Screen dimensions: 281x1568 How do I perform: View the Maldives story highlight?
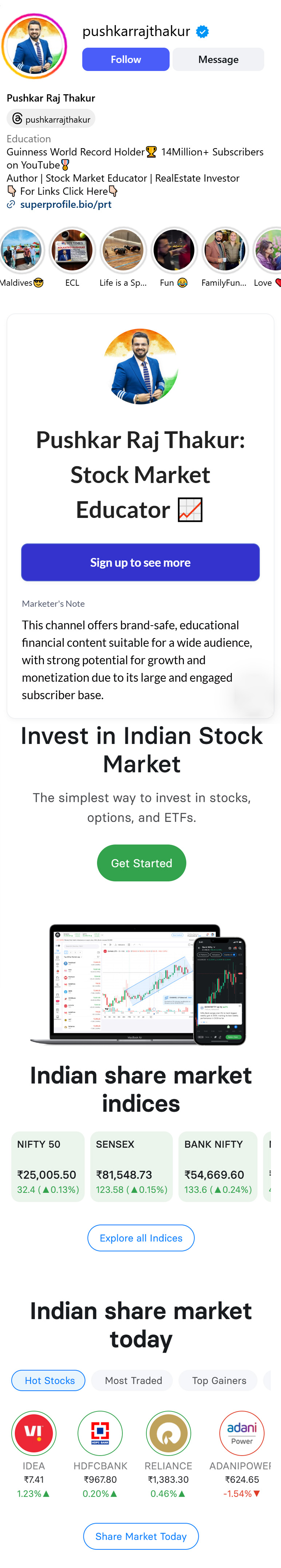(21, 250)
